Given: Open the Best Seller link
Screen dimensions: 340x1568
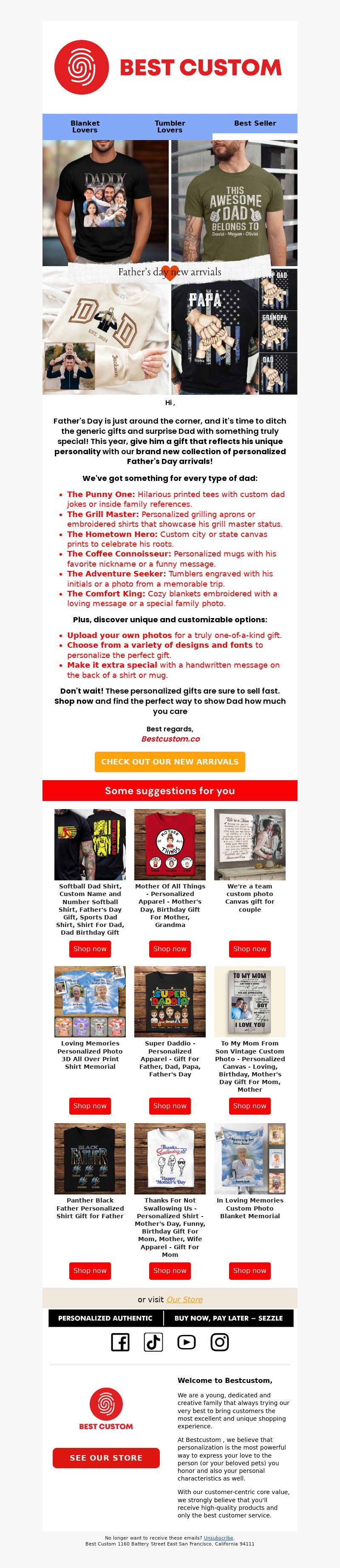Looking at the screenshot, I should click(255, 123).
